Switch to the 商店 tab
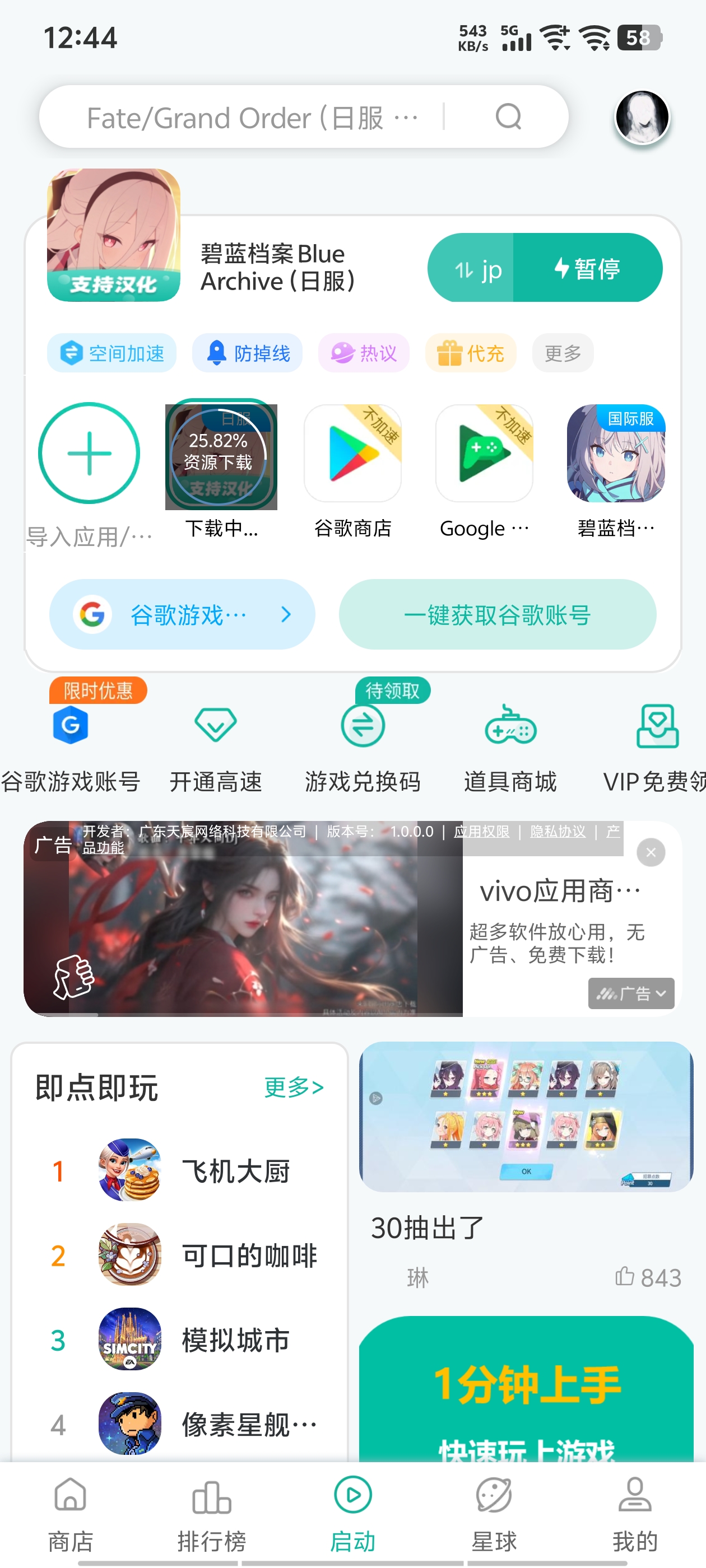 [x=71, y=1513]
